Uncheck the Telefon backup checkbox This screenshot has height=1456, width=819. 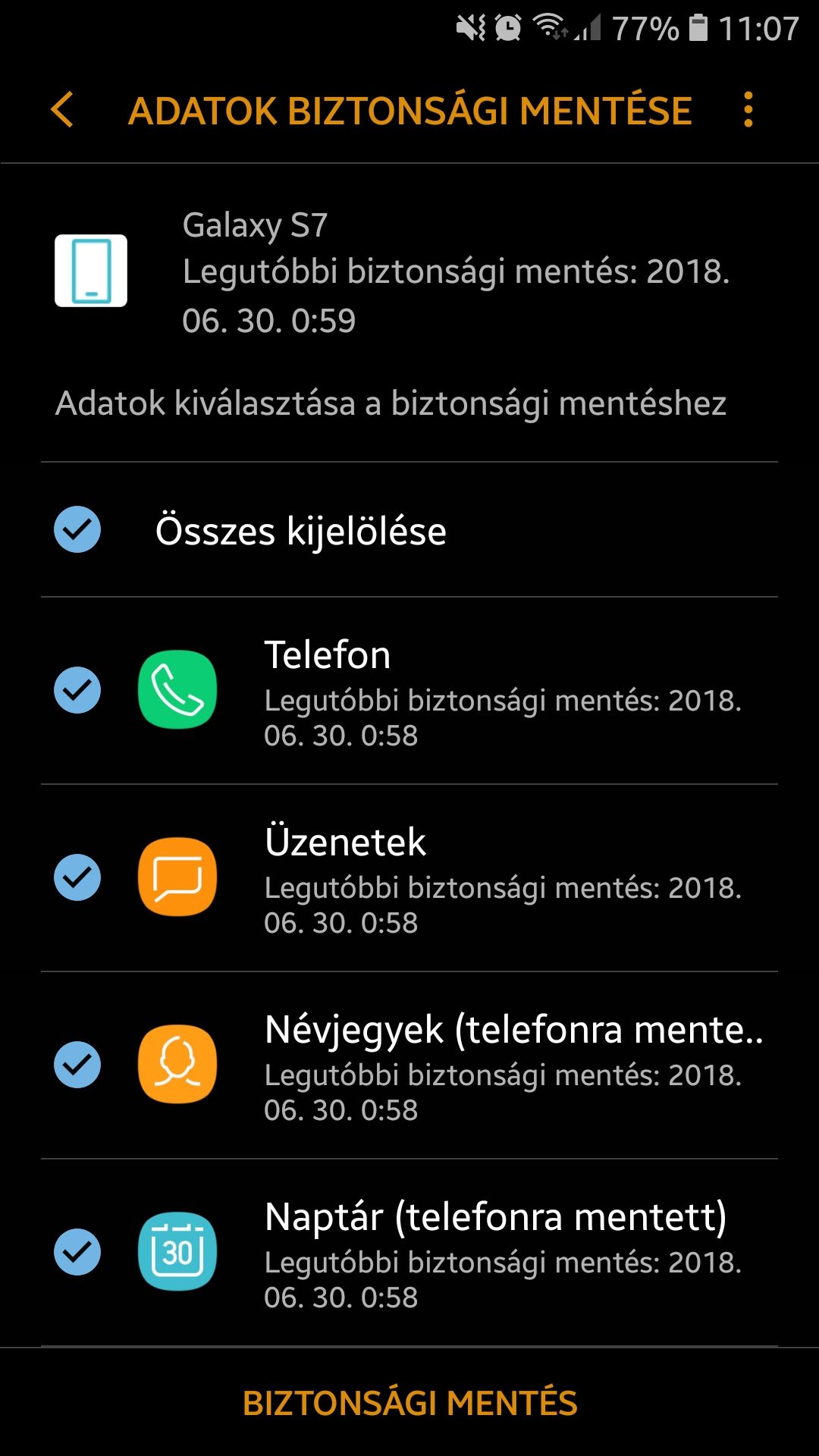(x=77, y=690)
